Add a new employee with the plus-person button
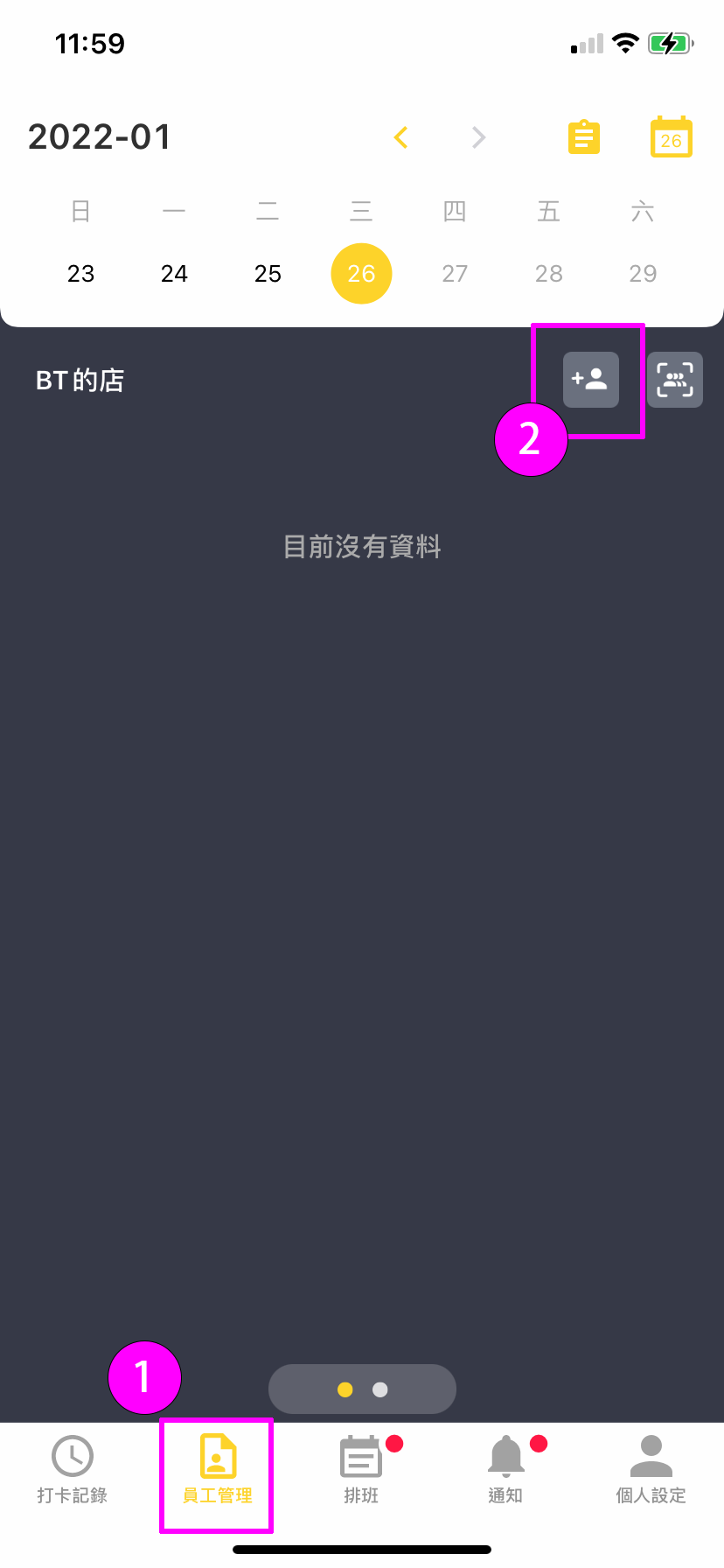The image size is (724, 1568). (x=591, y=380)
